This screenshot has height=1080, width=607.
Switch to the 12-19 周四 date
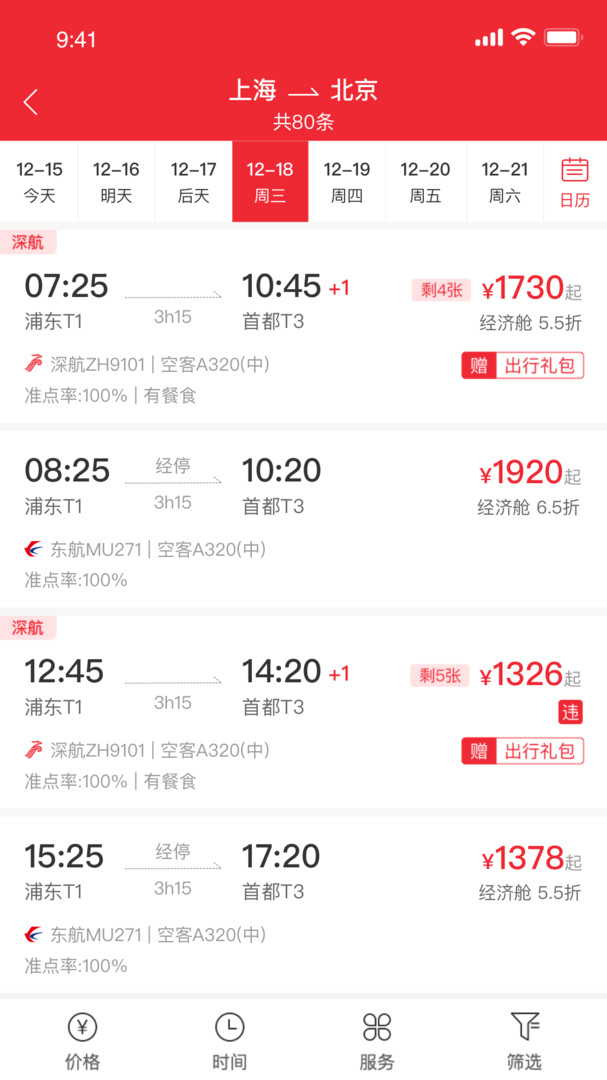tap(347, 182)
